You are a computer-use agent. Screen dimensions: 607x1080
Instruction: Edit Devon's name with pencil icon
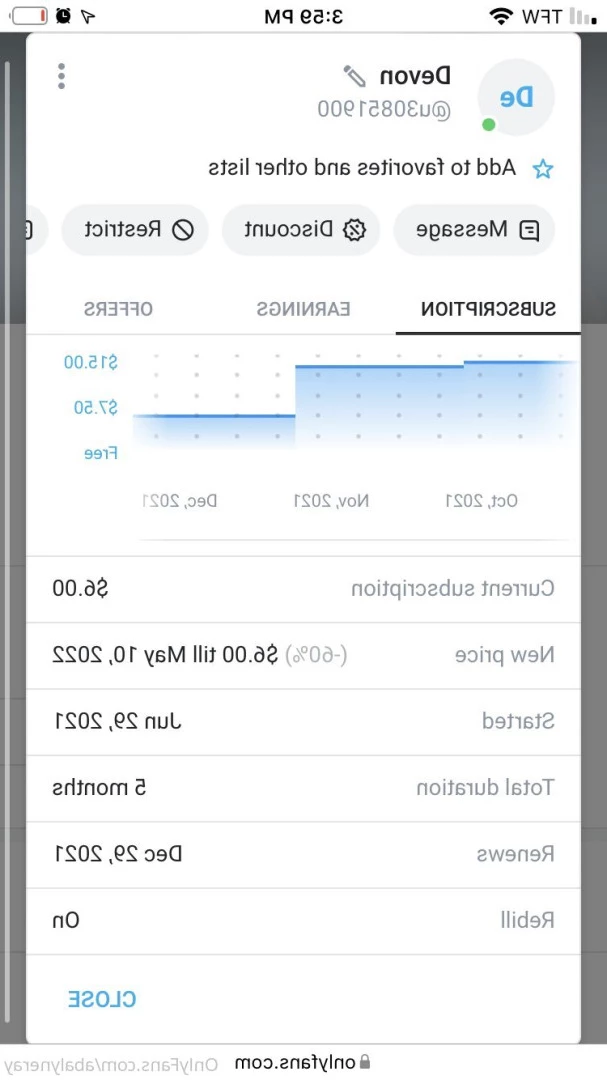coord(354,76)
